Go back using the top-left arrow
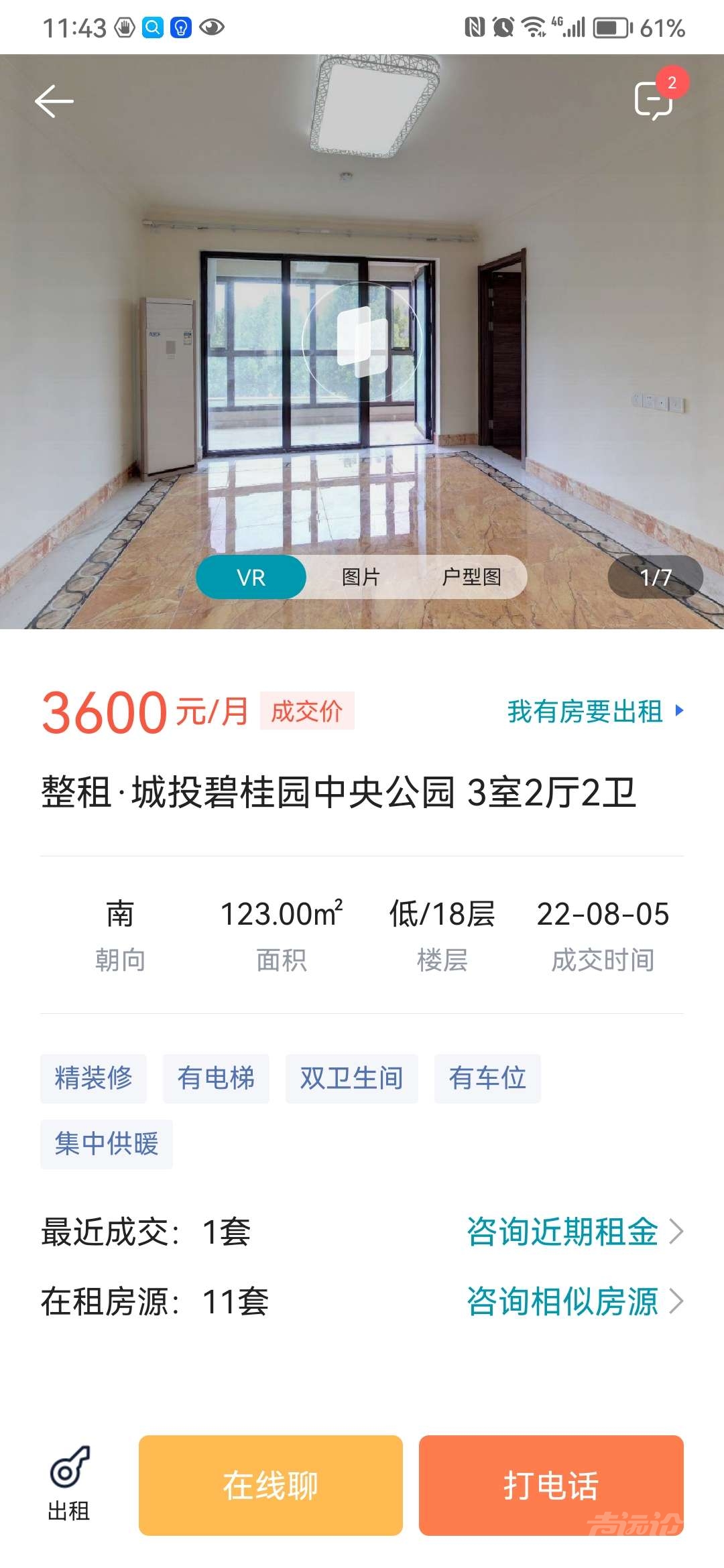Viewport: 724px width, 1568px height. point(54,102)
